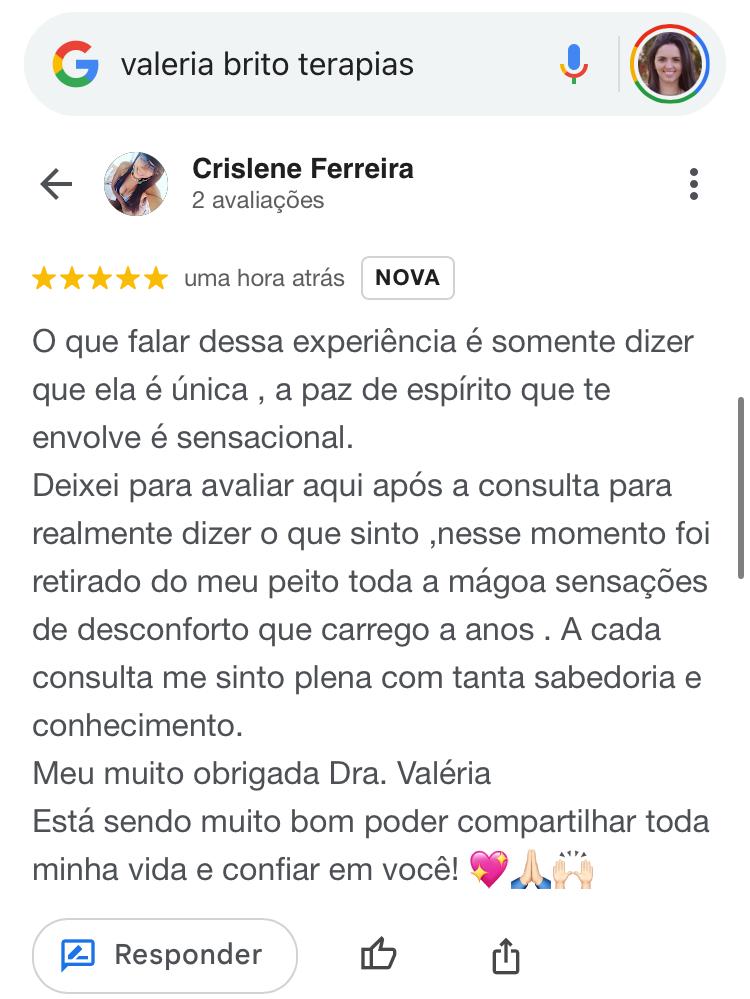Viewport: 750px width, 999px height.
Task: Tap the Responder button
Action: pyautogui.click(x=165, y=955)
